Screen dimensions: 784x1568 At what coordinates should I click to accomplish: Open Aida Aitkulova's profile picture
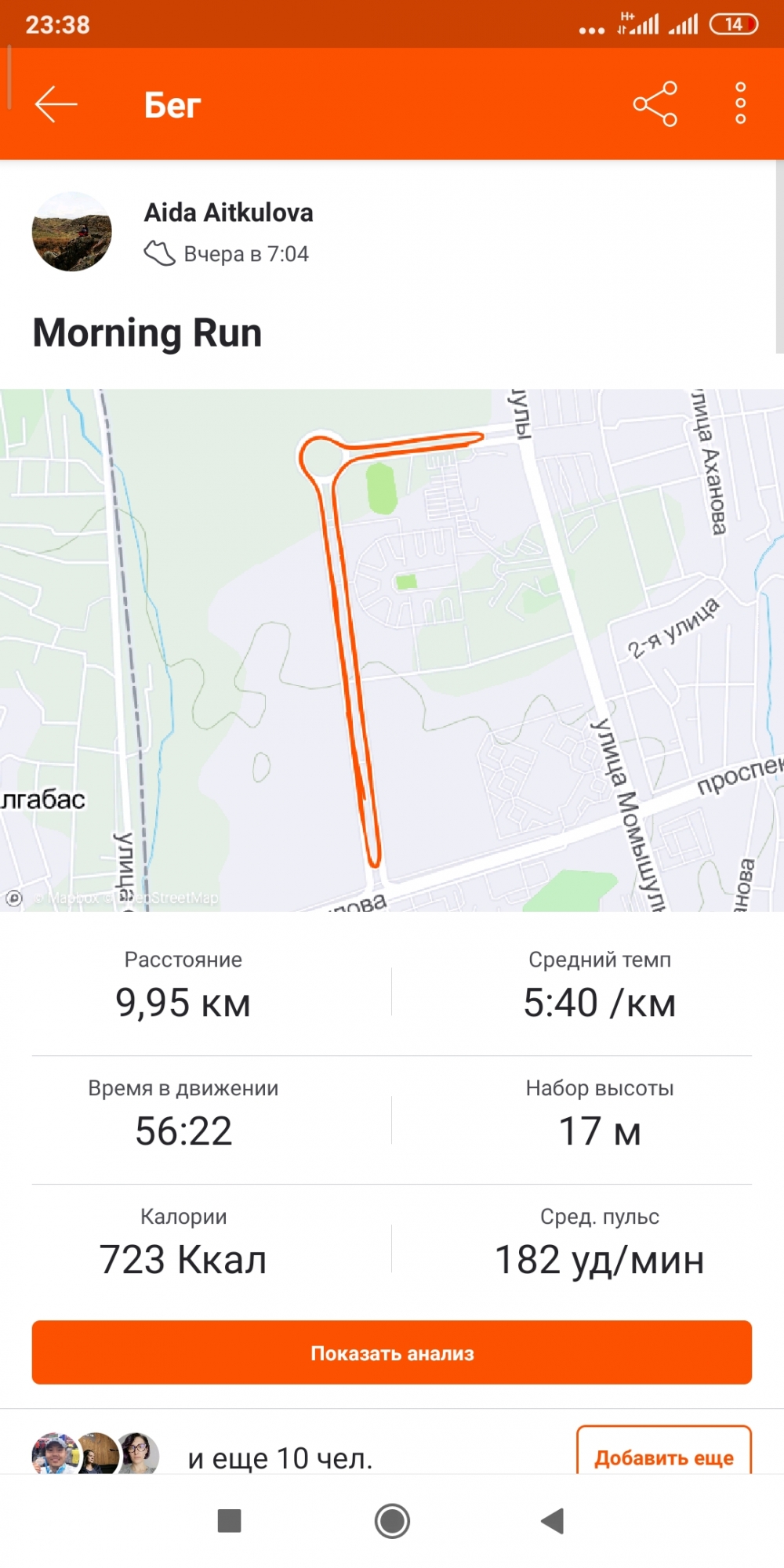[72, 232]
